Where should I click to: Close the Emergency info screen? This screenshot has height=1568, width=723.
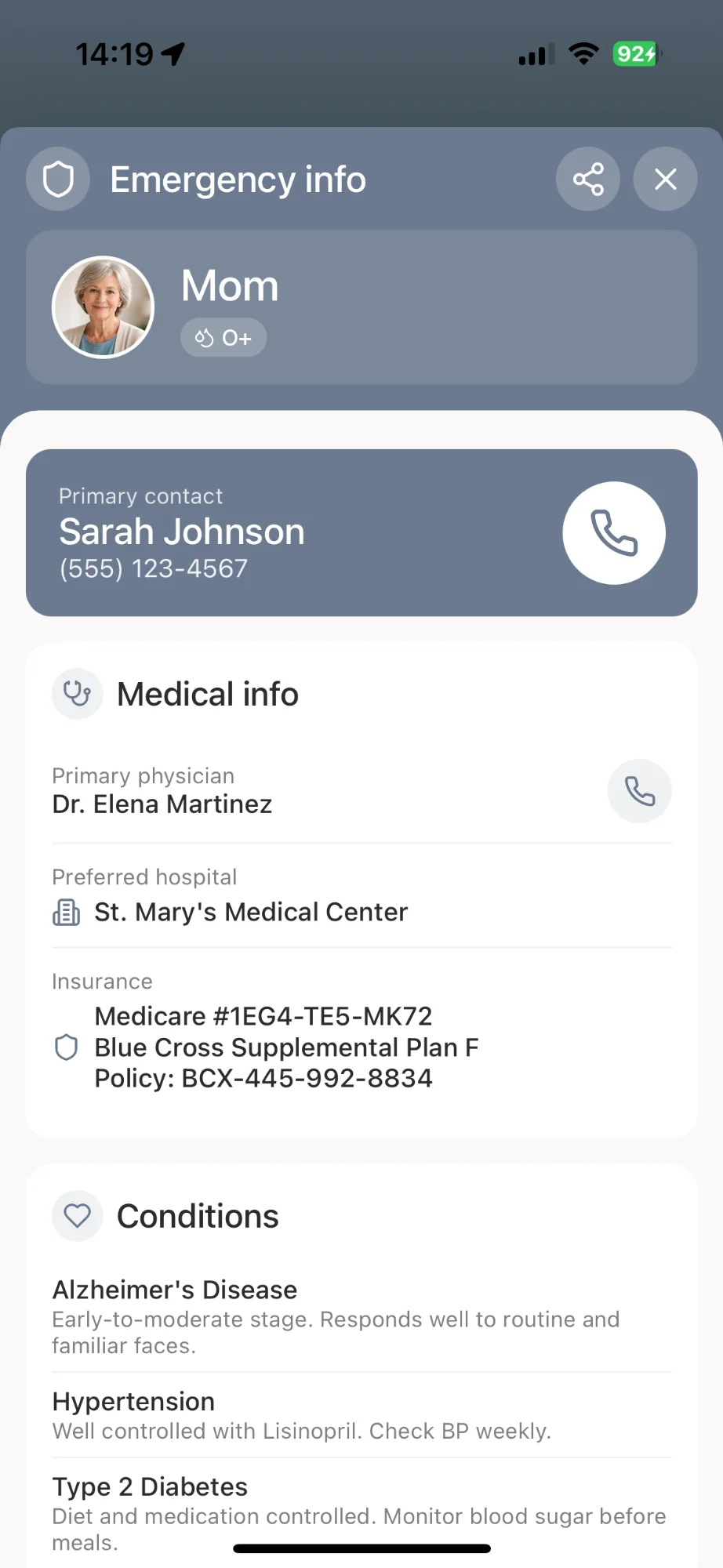663,179
